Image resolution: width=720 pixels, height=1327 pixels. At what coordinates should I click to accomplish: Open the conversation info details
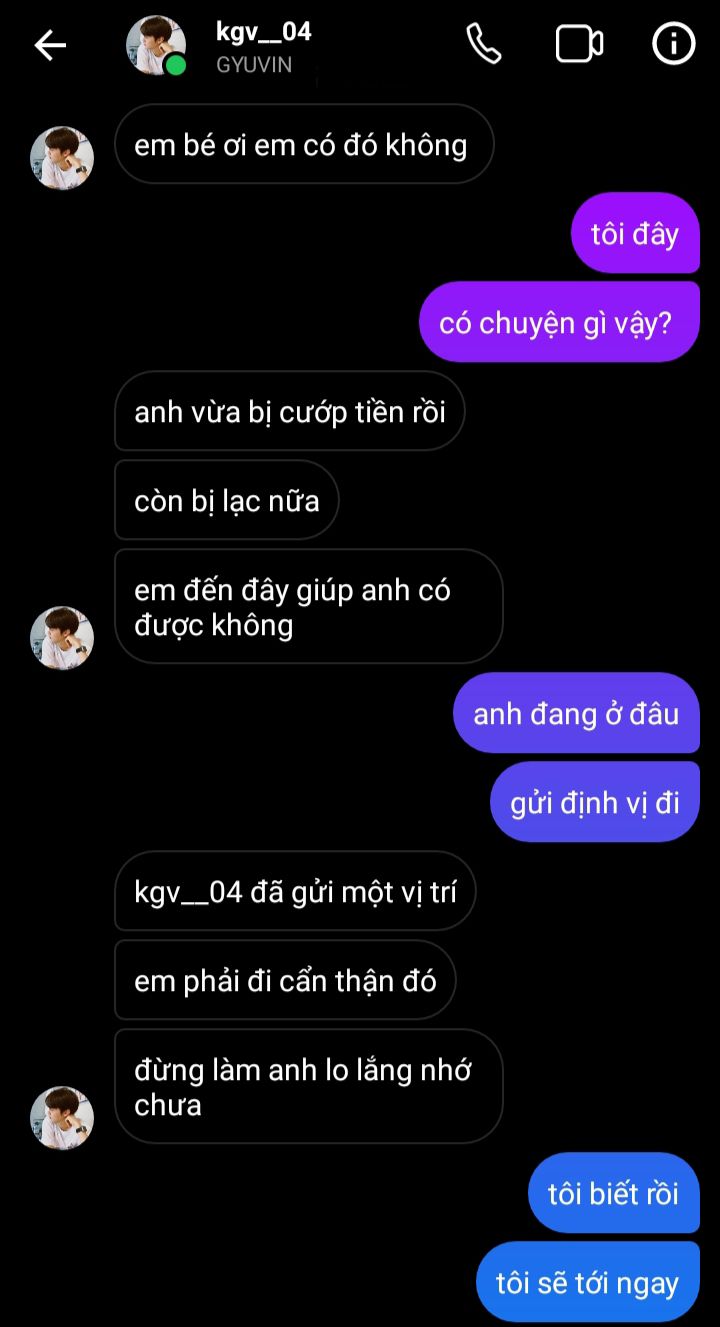coord(673,44)
